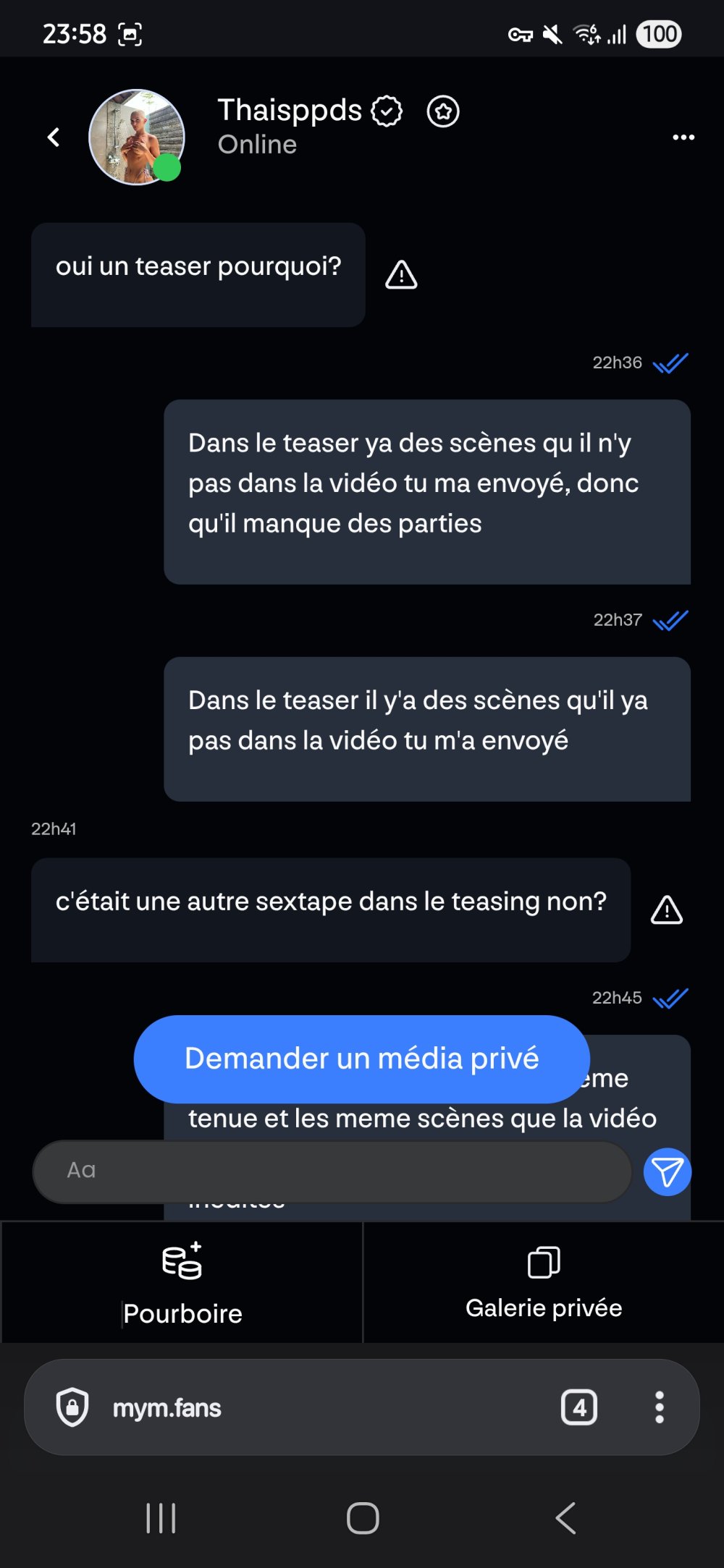Tap "Demander un média privé" button
The width and height of the screenshot is (724, 1568).
click(x=361, y=1059)
